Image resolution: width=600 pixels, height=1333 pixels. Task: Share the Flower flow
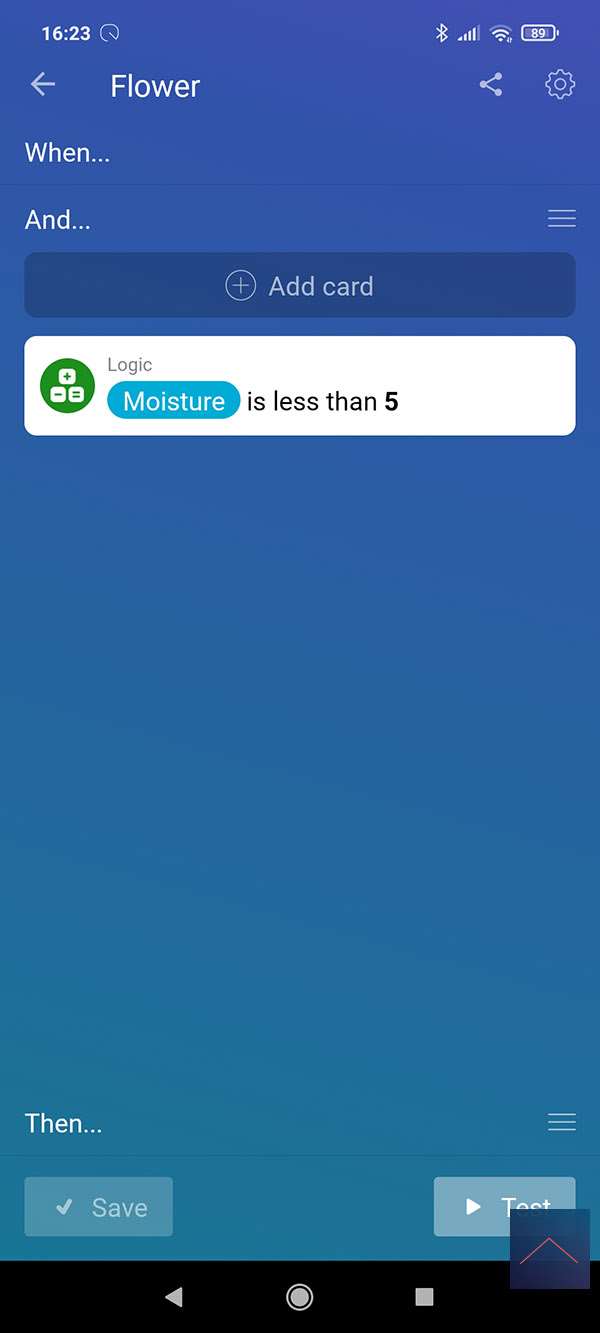[x=490, y=85]
